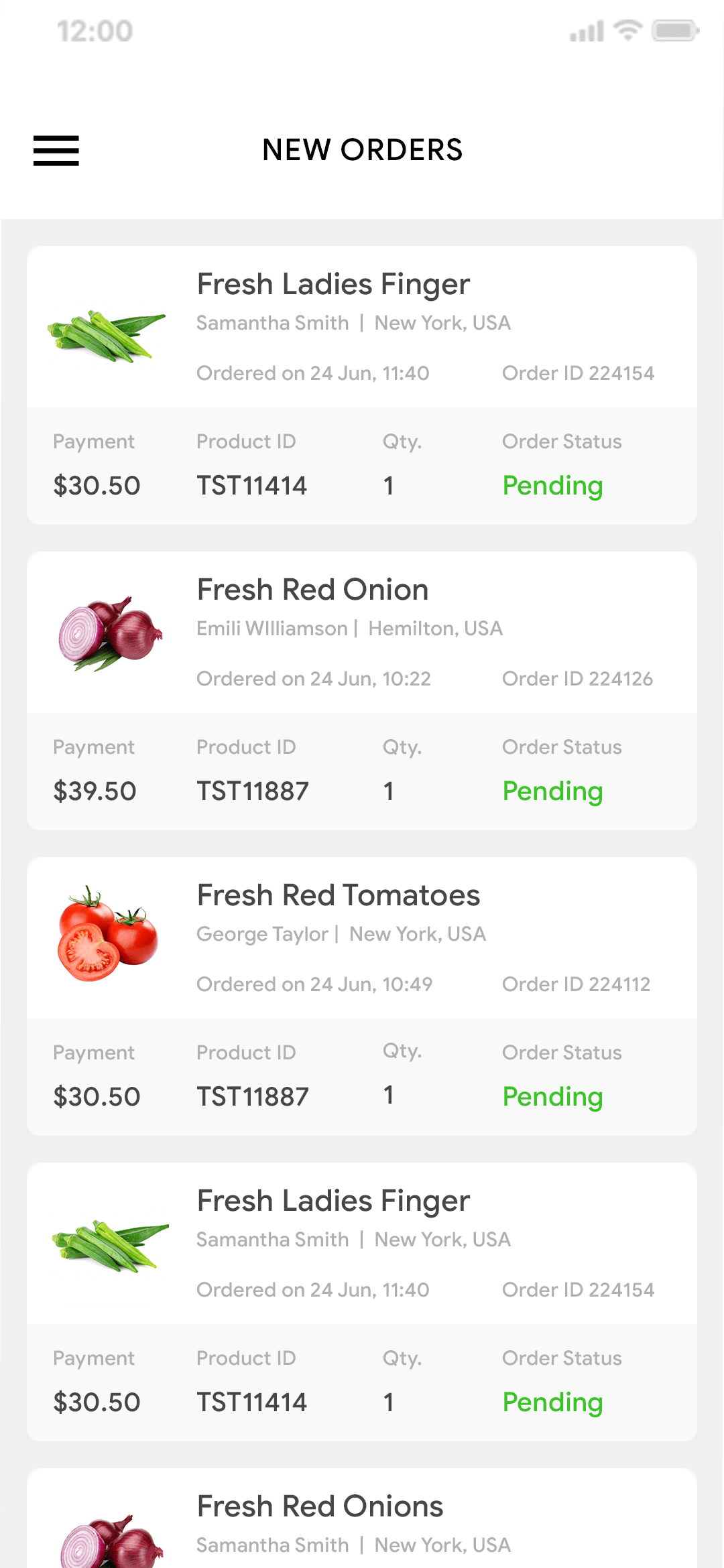
Task: Click Product ID TST11887 on the onion order
Action: (x=252, y=791)
